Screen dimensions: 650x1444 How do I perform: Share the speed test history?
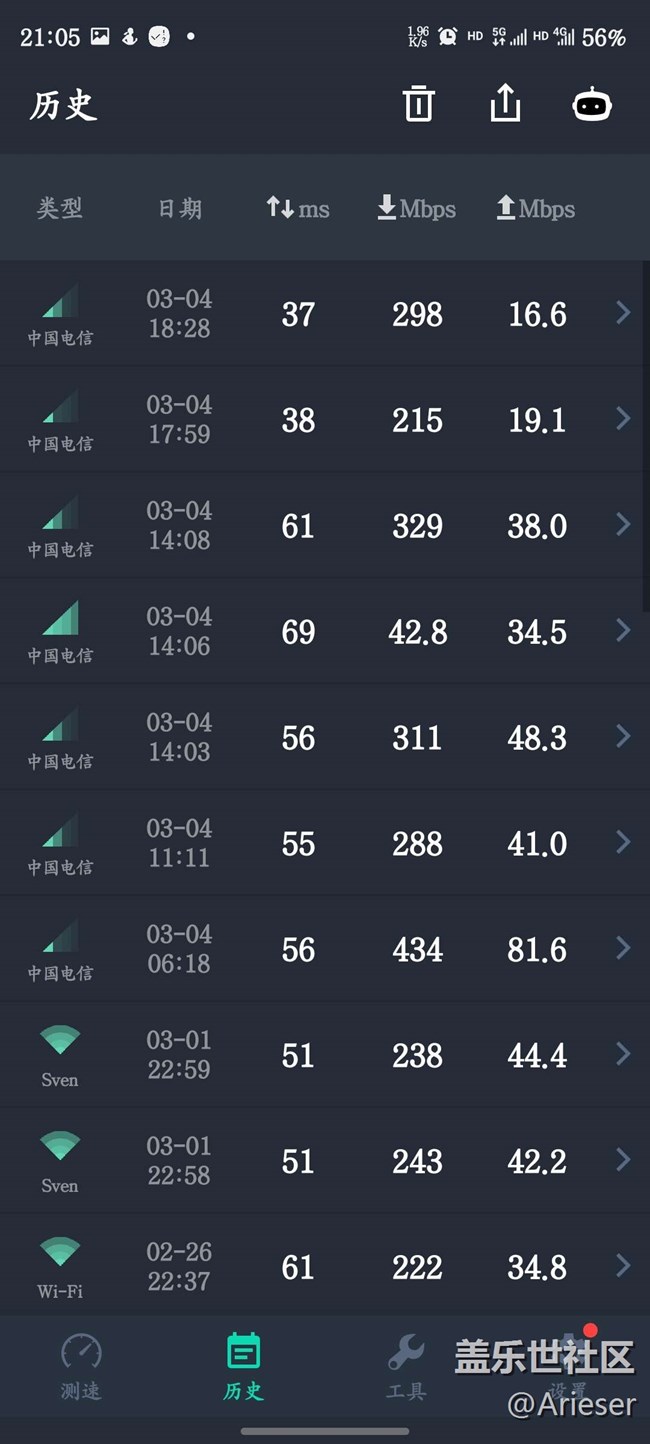coord(505,104)
